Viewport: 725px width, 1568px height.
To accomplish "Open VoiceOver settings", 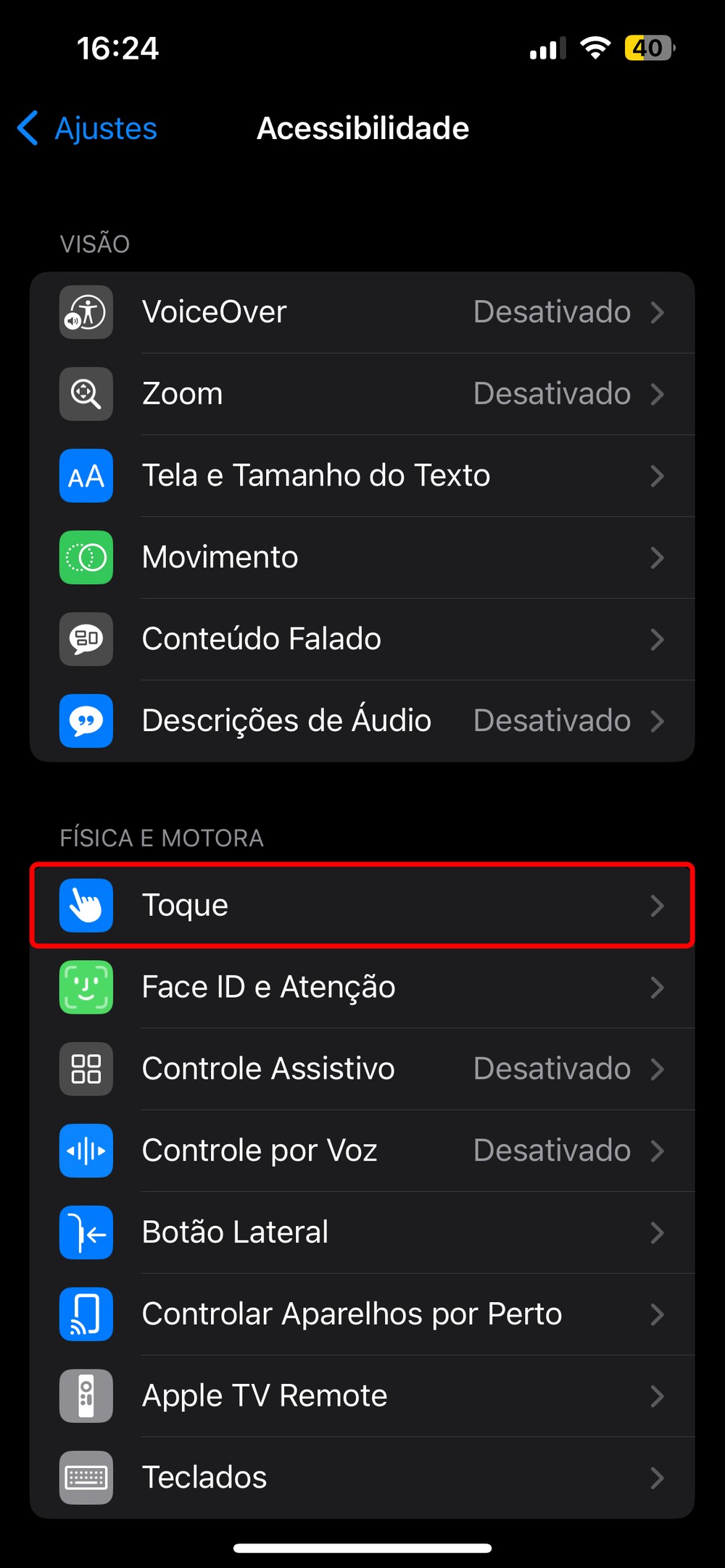I will [362, 312].
